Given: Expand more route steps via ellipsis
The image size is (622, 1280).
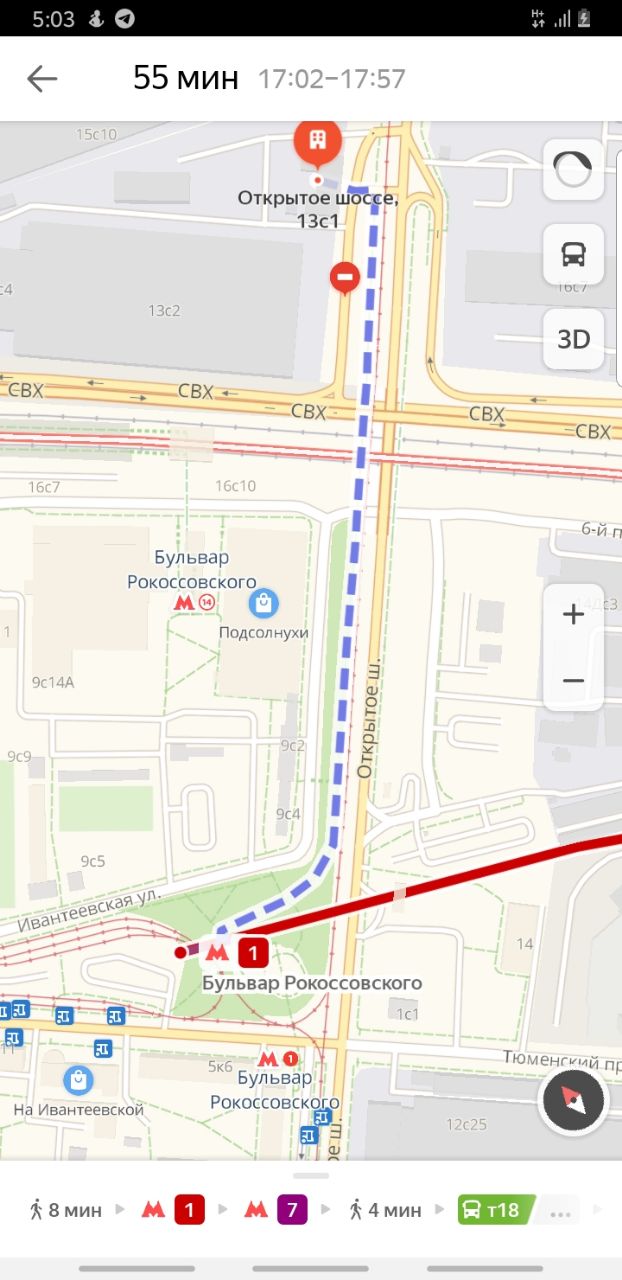Looking at the screenshot, I should (x=560, y=1212).
